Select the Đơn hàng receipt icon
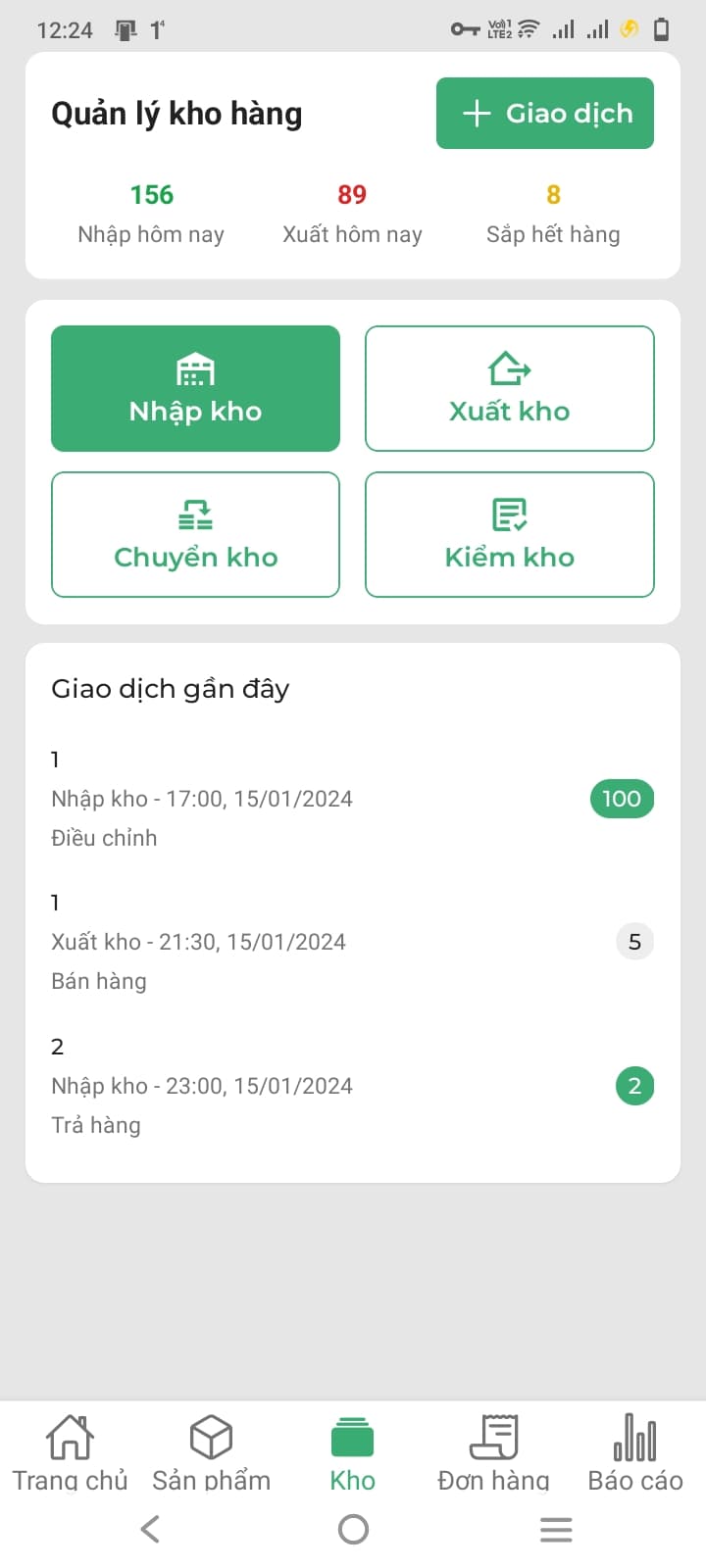This screenshot has height=1568, width=706. point(493,1435)
